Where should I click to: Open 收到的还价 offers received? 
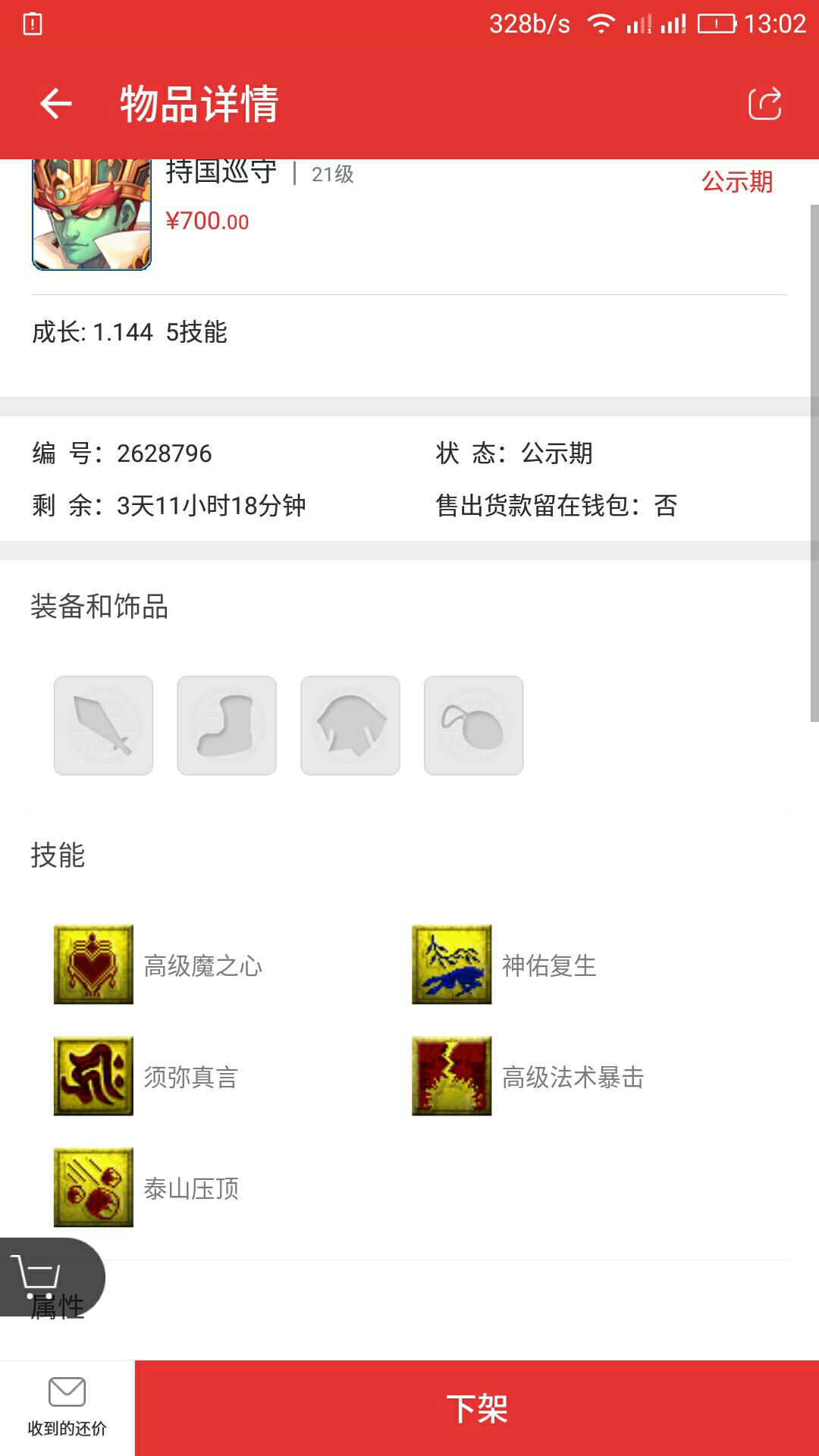[x=67, y=1407]
